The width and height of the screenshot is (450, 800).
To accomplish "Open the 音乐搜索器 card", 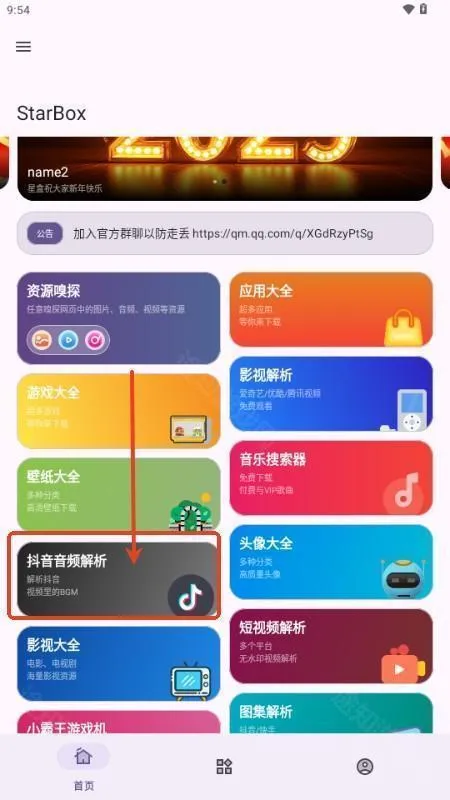I will [331, 478].
